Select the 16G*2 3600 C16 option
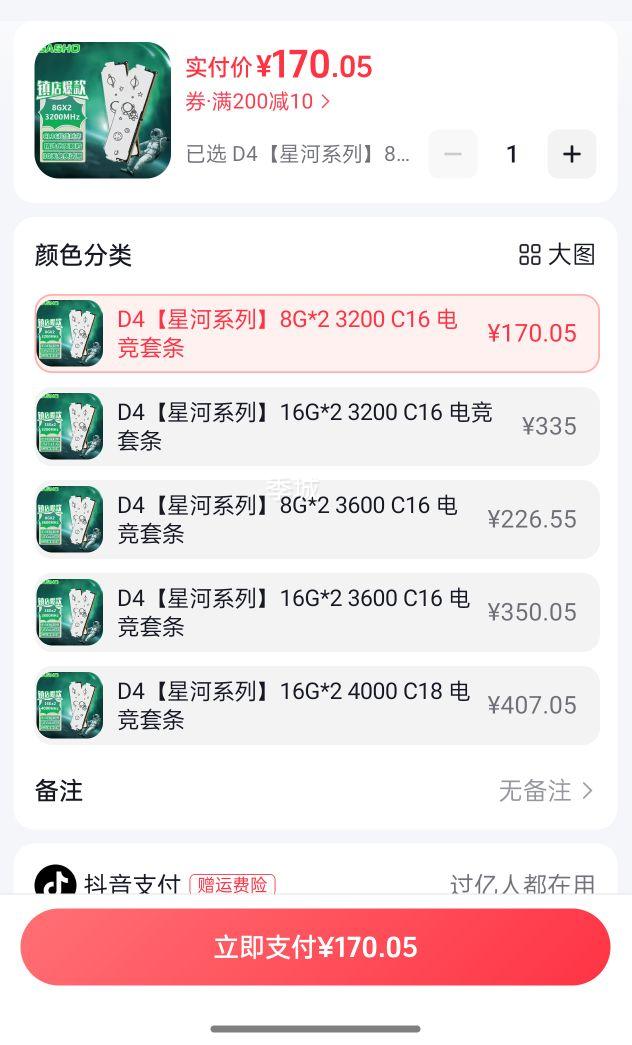632x1045 pixels. 317,612
